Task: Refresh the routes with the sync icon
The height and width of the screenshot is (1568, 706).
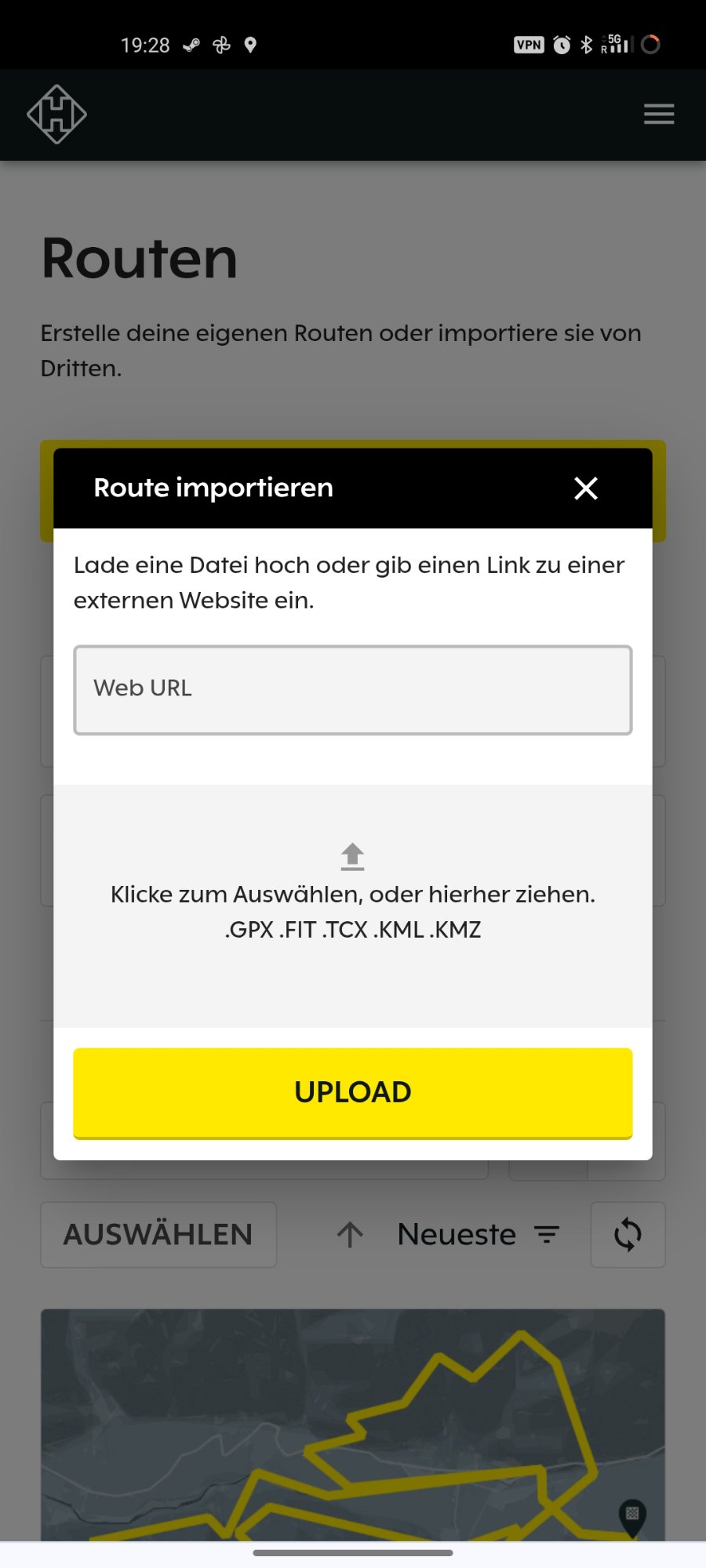Action: pos(628,1235)
